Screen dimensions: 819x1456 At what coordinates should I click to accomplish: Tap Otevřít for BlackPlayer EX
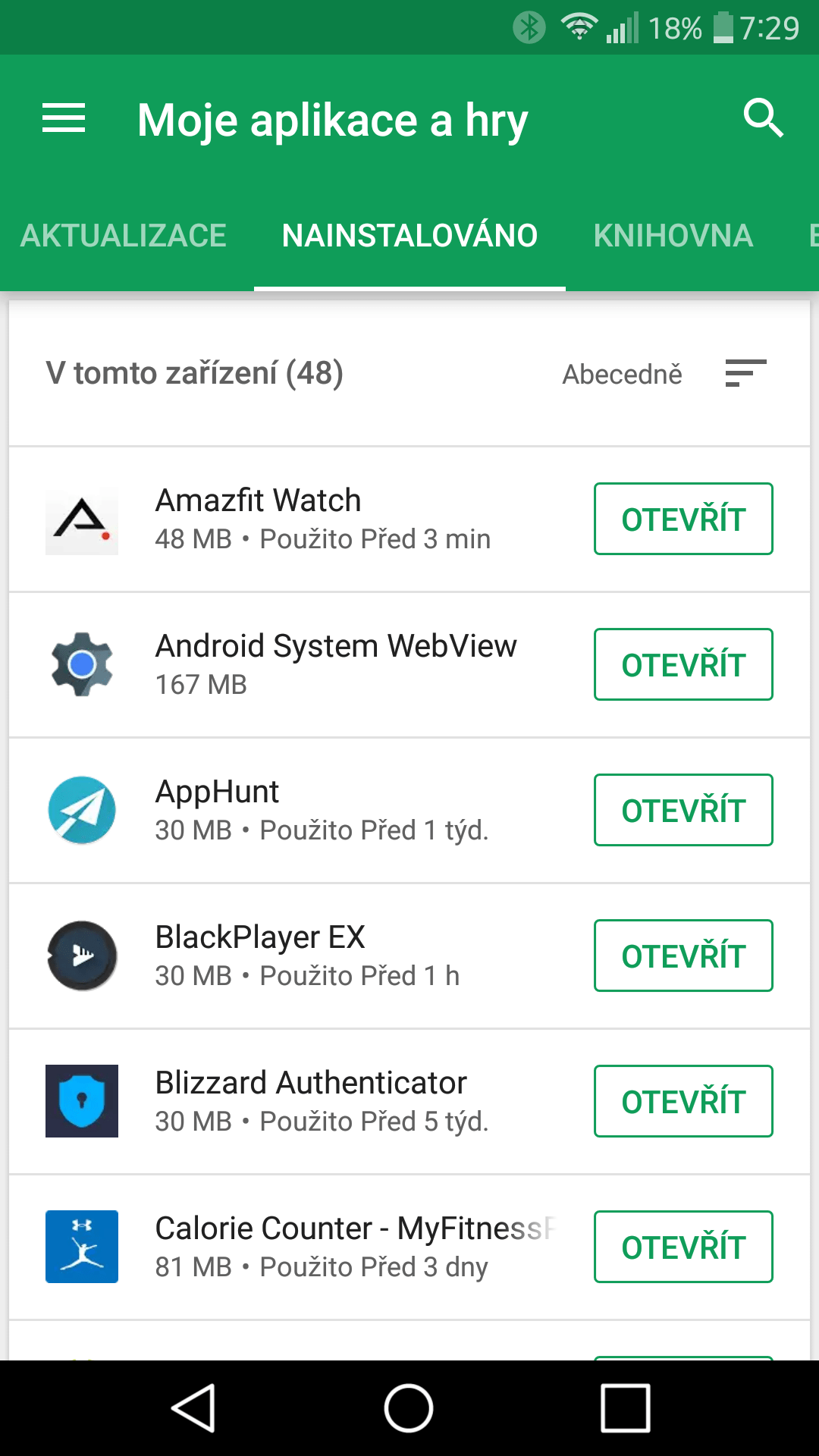click(683, 955)
